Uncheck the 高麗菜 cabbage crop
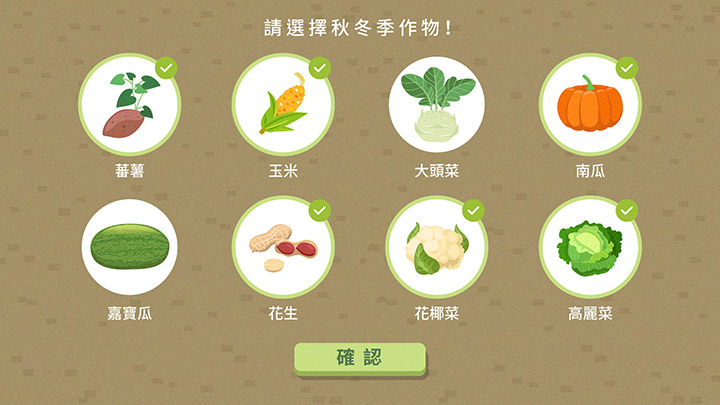The height and width of the screenshot is (405, 720). pos(590,246)
